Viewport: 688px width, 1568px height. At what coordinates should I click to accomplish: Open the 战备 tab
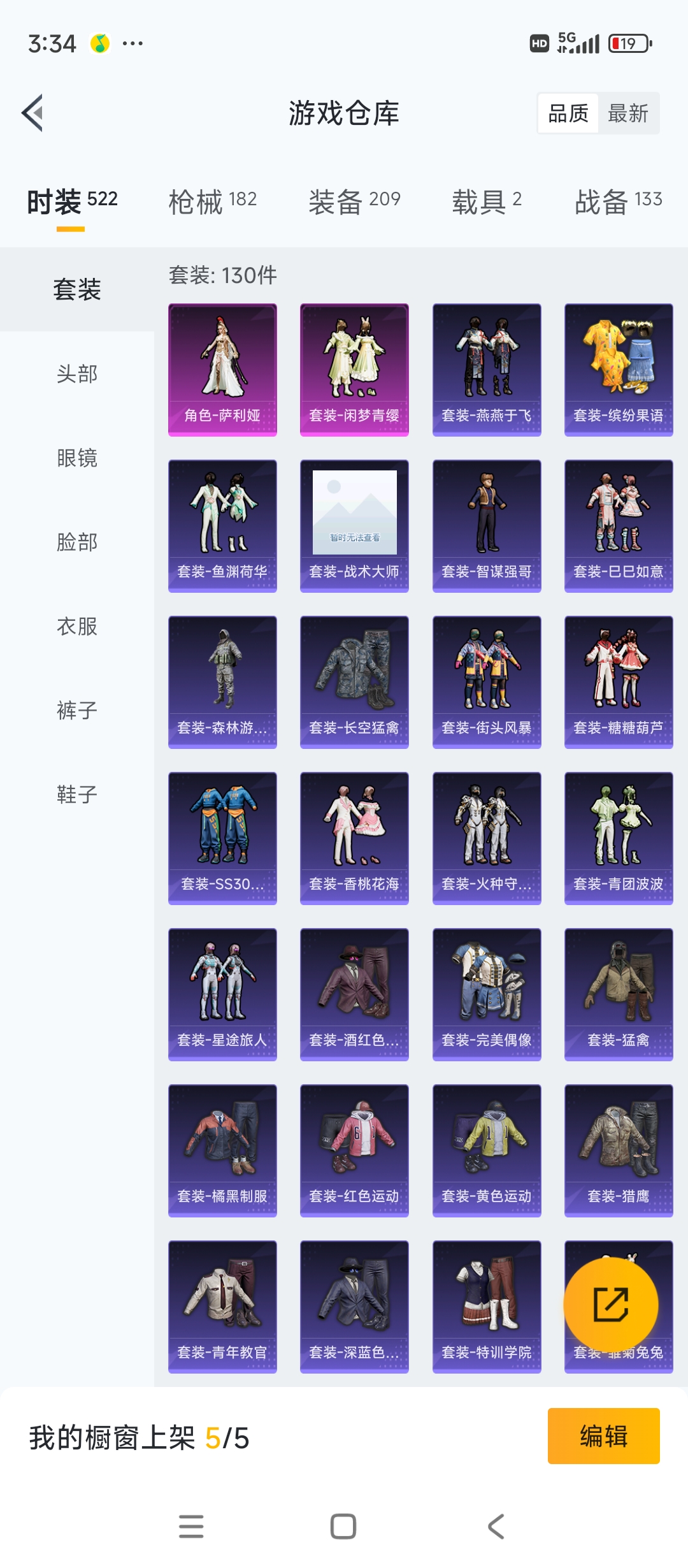click(x=618, y=201)
